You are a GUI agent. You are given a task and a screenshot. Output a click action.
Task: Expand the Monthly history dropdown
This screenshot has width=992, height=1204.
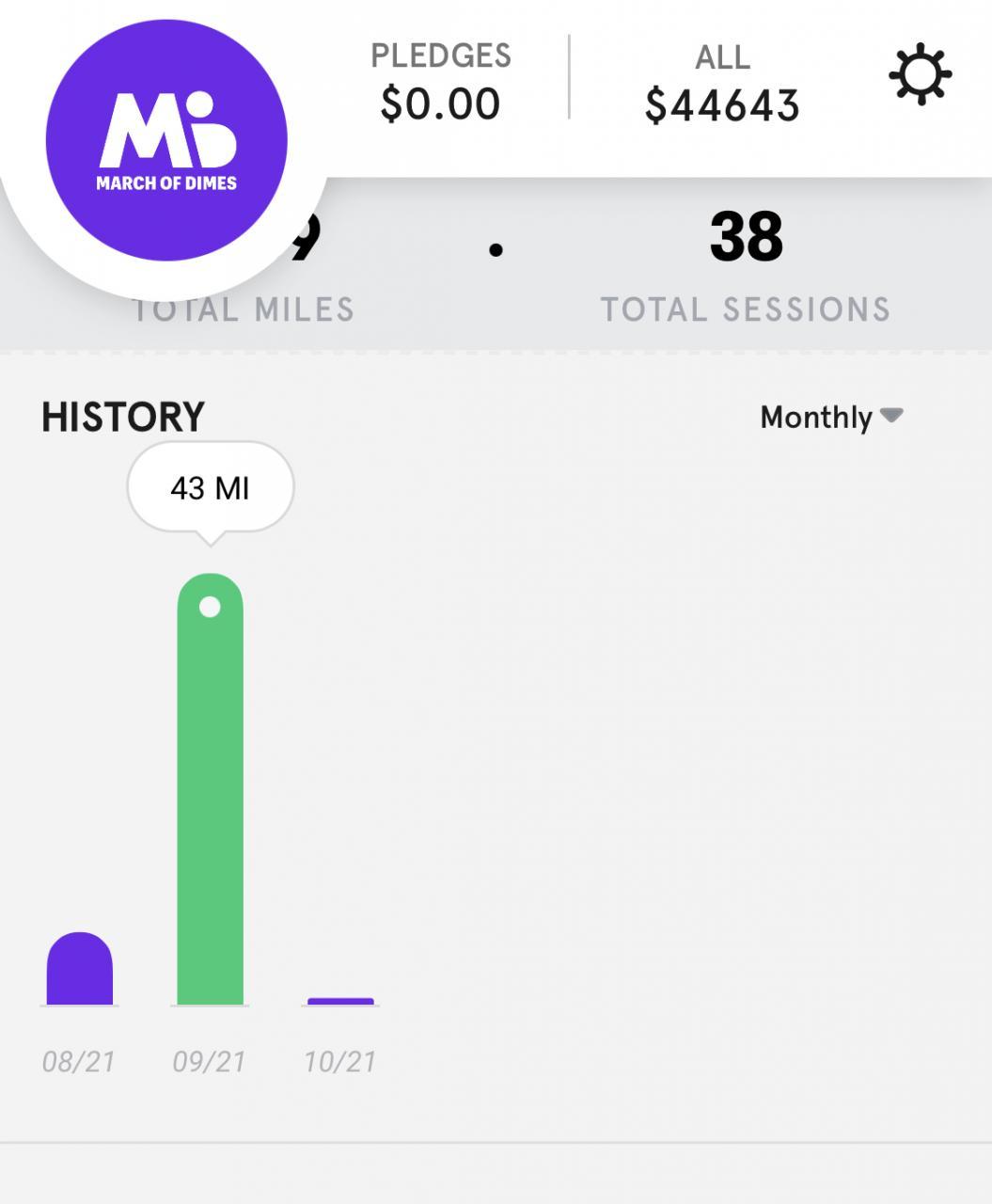click(831, 417)
